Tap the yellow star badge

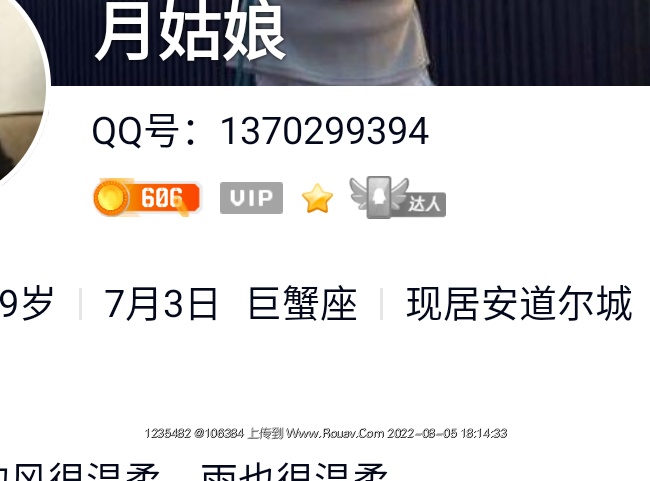coord(317,198)
